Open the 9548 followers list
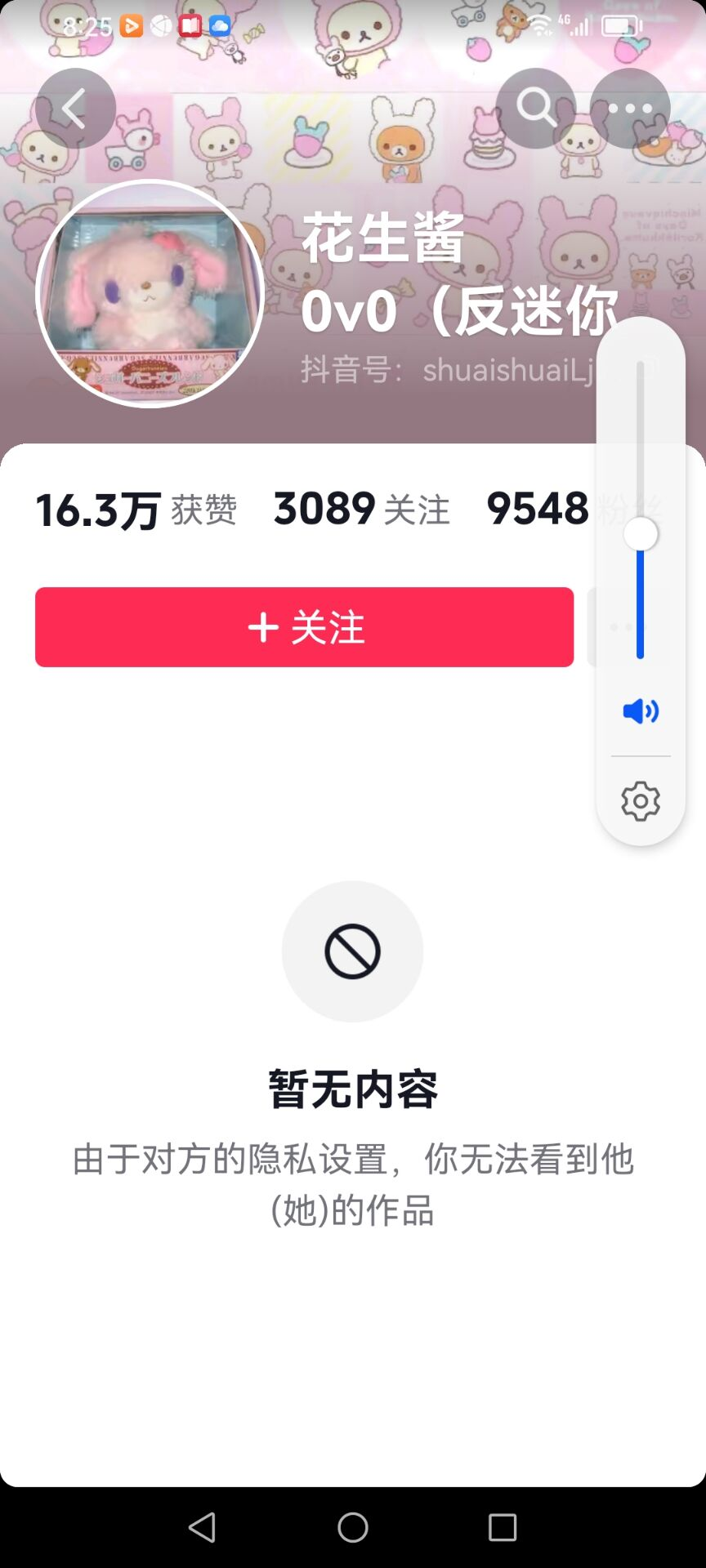 574,510
